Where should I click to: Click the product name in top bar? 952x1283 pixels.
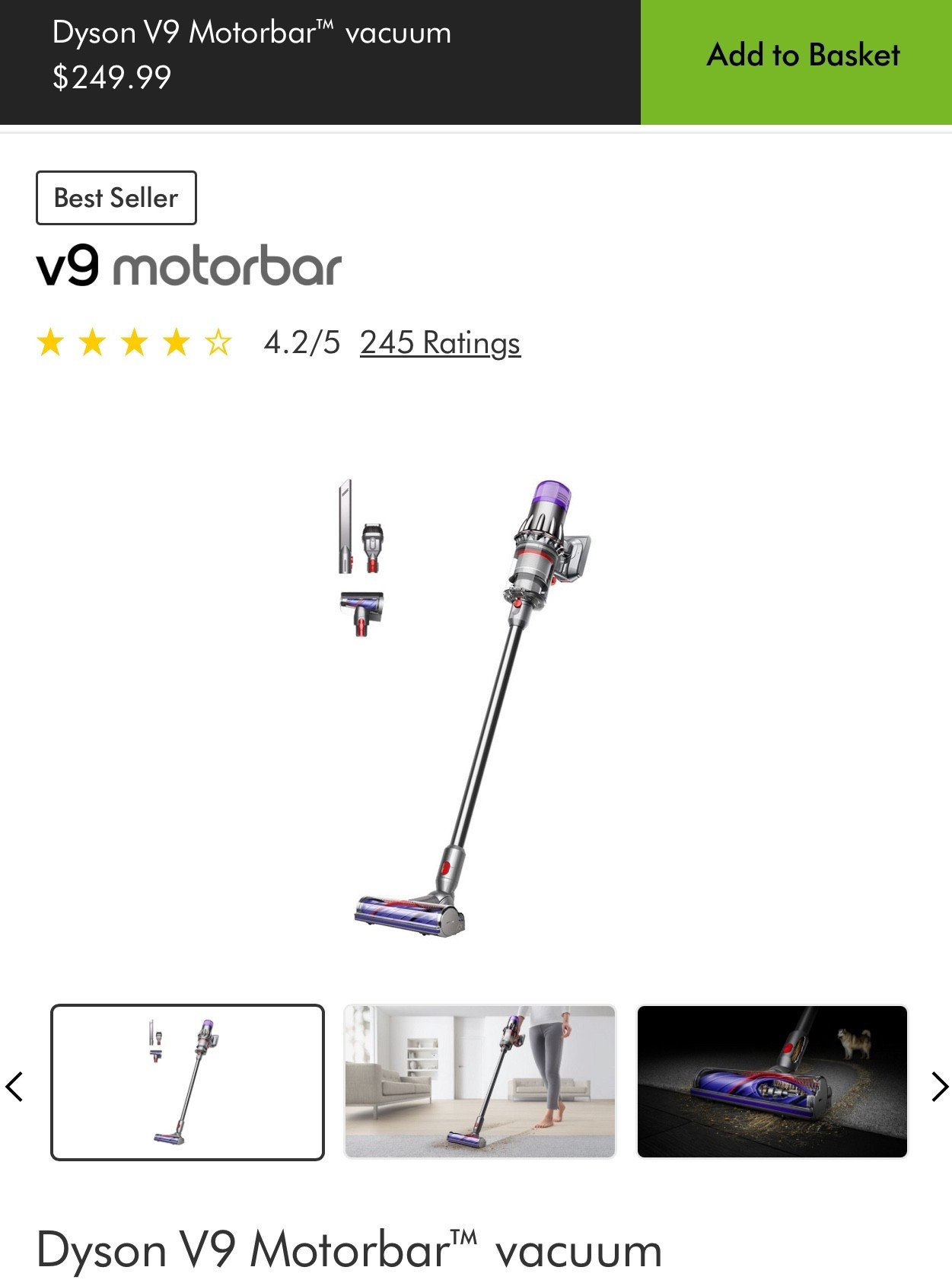pos(251,32)
